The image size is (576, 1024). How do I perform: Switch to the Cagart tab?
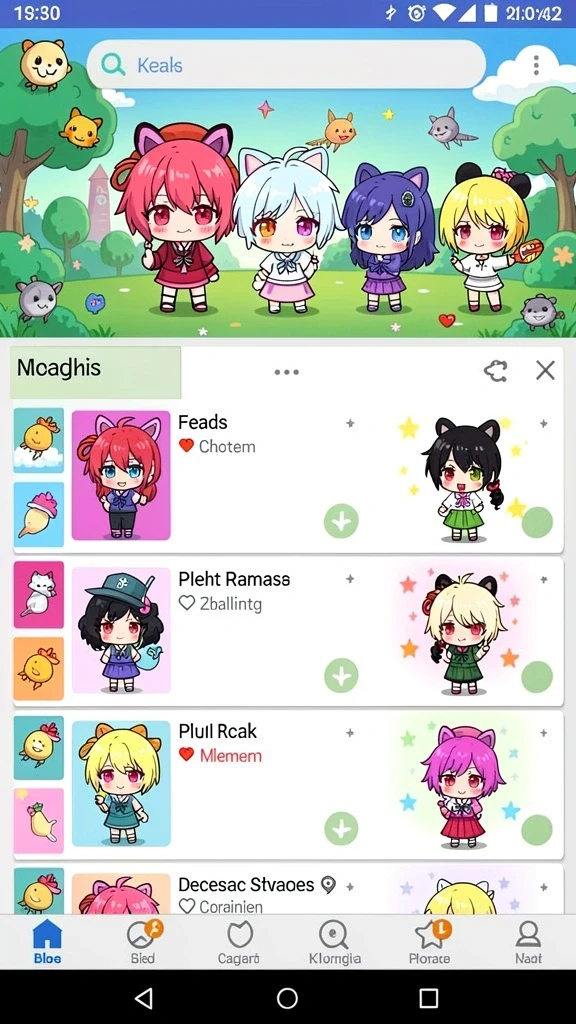click(238, 942)
